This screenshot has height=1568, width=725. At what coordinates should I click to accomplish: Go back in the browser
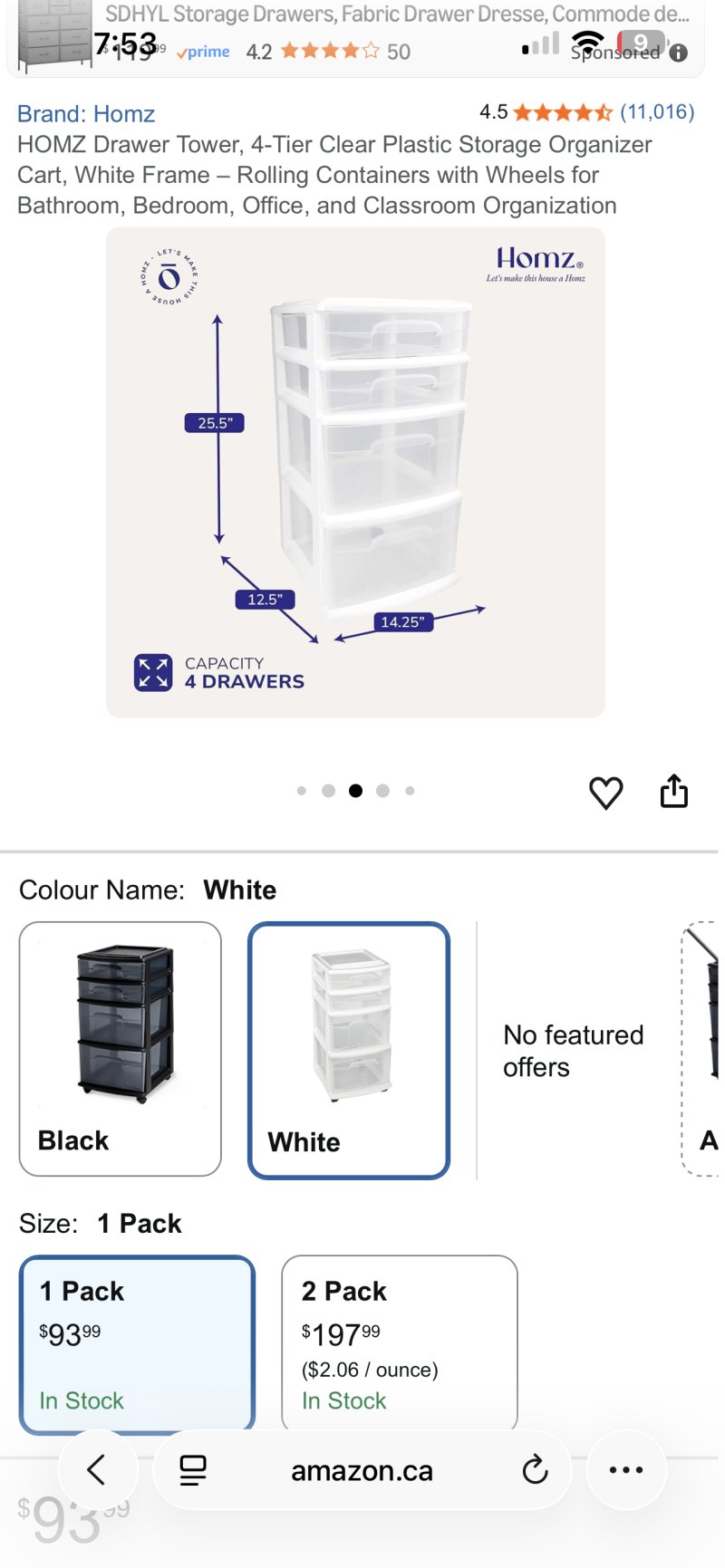click(97, 1469)
